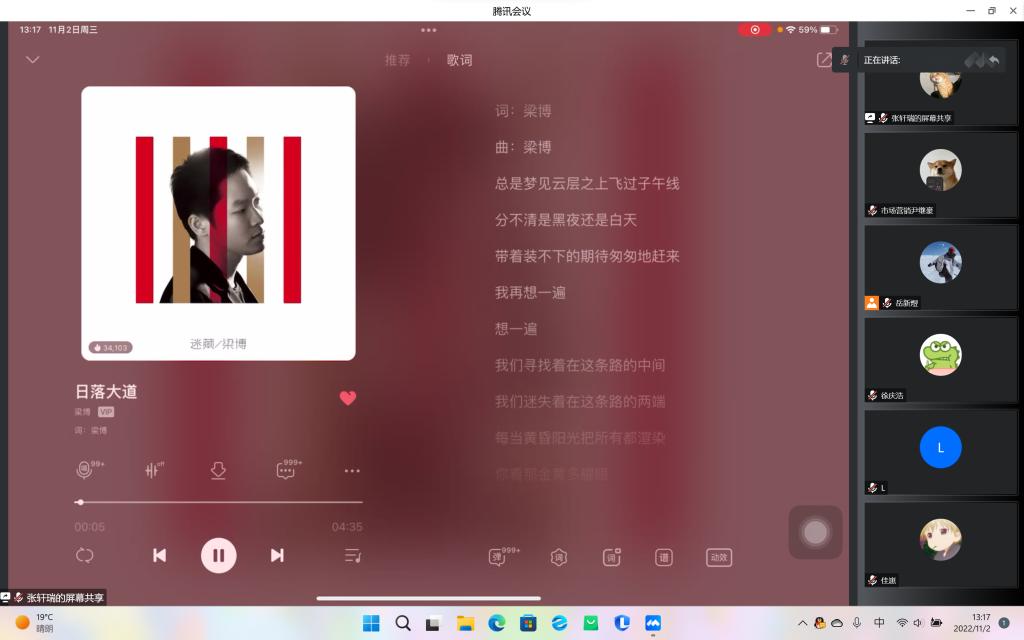Image resolution: width=1024 pixels, height=640 pixels.
Task: Collapse the player with the down chevron
Action: 32,60
